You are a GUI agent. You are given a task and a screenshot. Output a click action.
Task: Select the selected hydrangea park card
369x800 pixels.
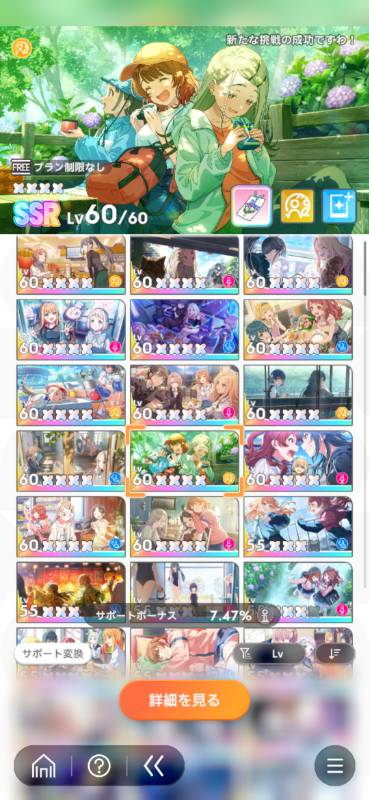pos(184,462)
